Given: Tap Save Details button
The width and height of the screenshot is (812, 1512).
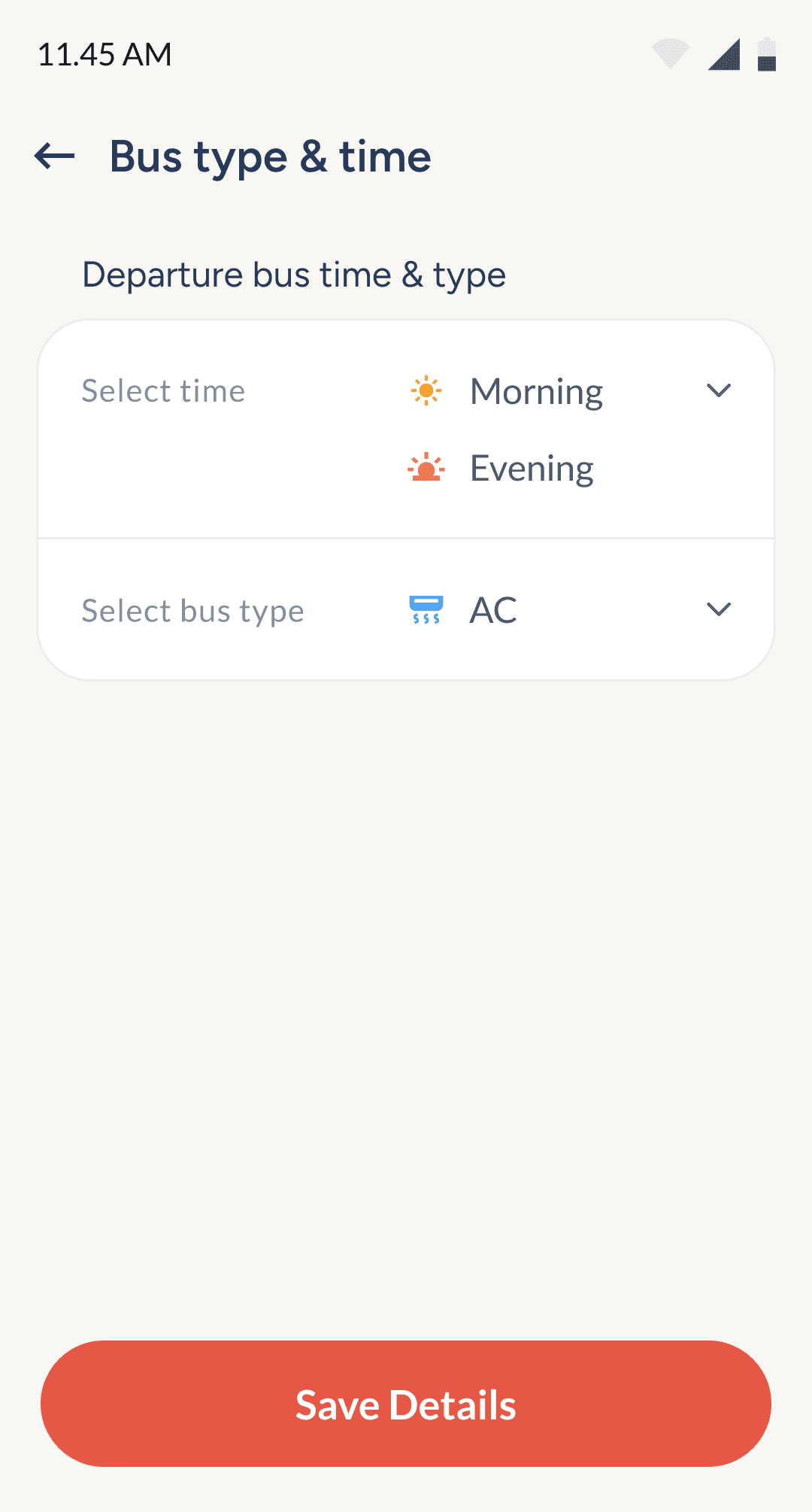Looking at the screenshot, I should (406, 1404).
